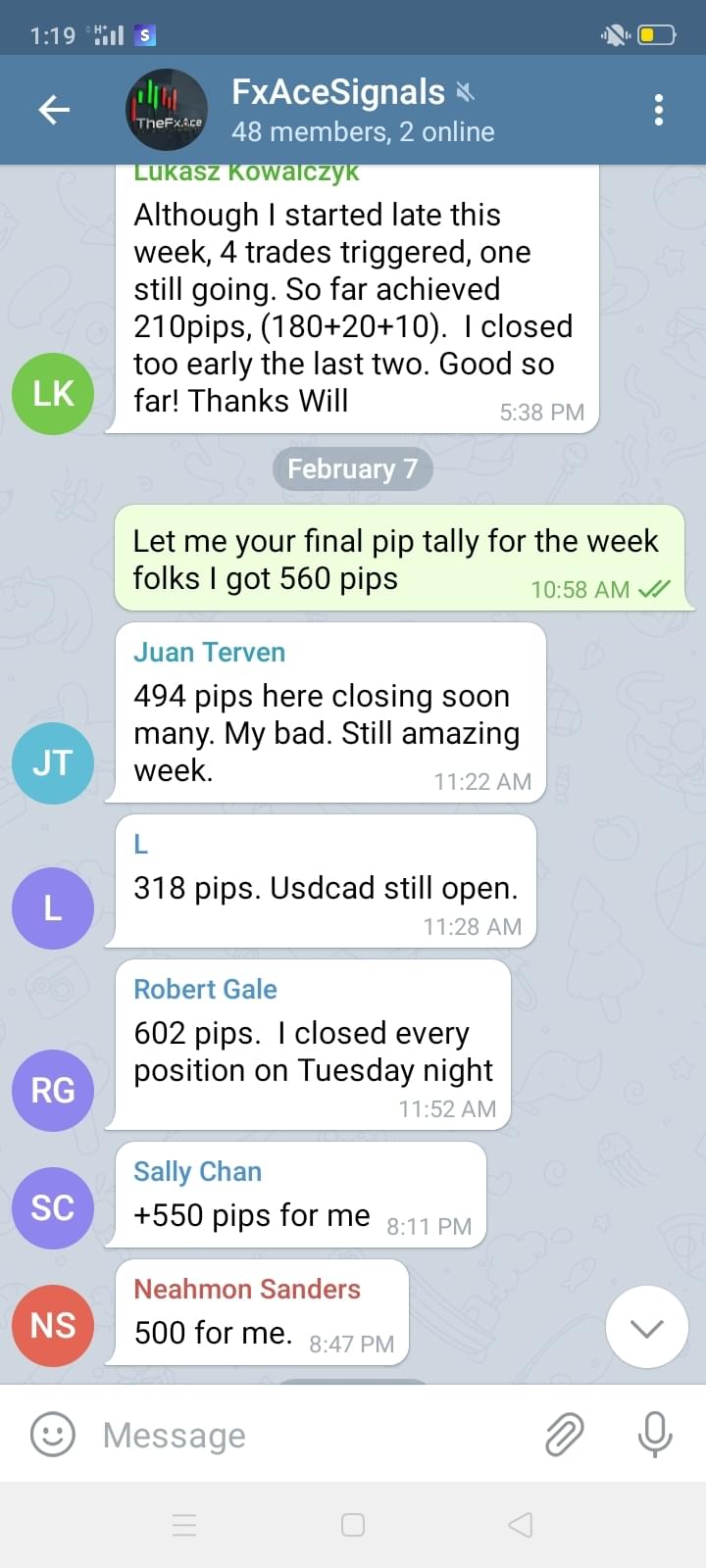The width and height of the screenshot is (706, 1568).
Task: View Juan Terven's profile avatar
Action: (x=53, y=762)
